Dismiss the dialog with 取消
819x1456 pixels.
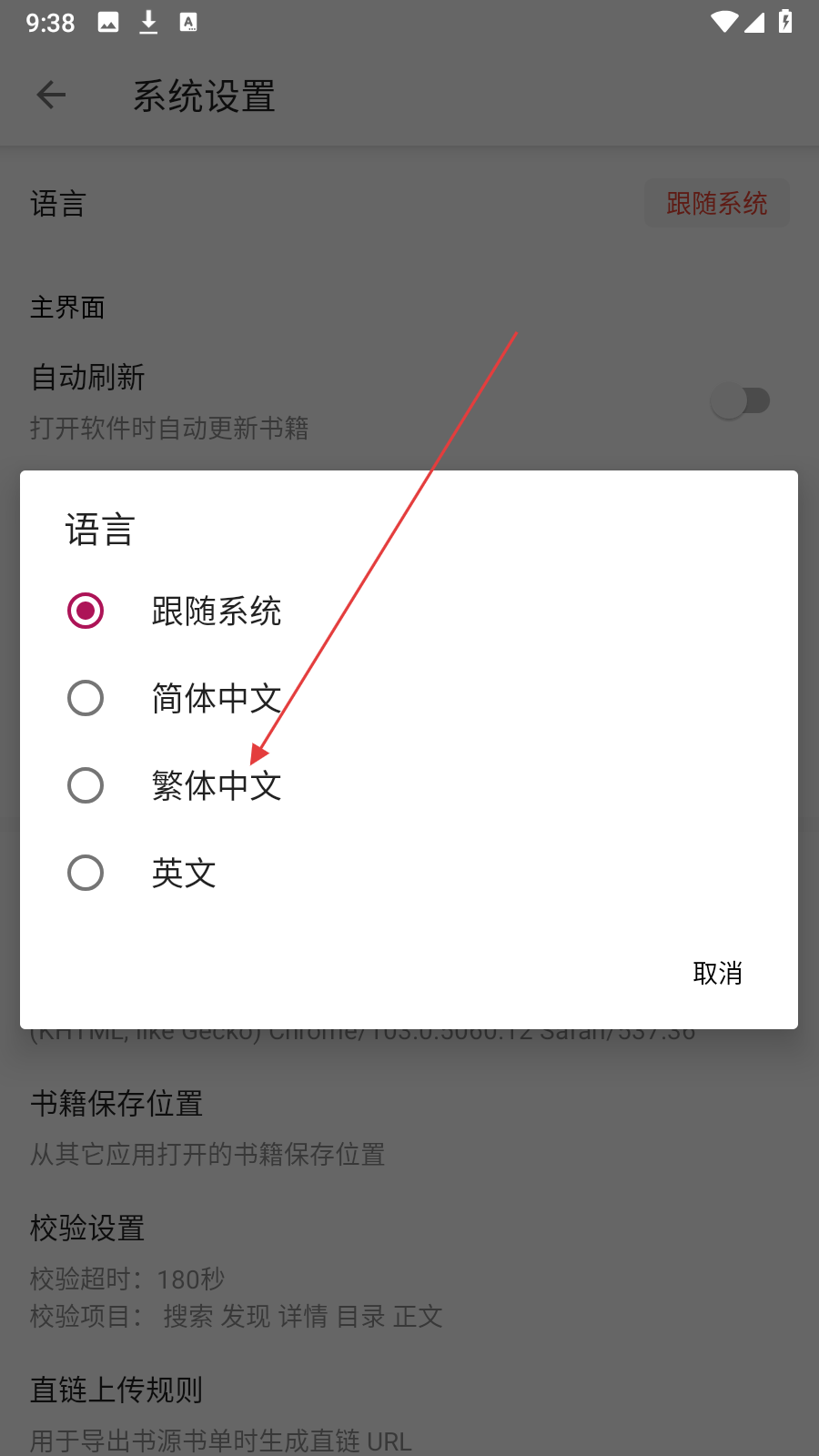coord(717,973)
